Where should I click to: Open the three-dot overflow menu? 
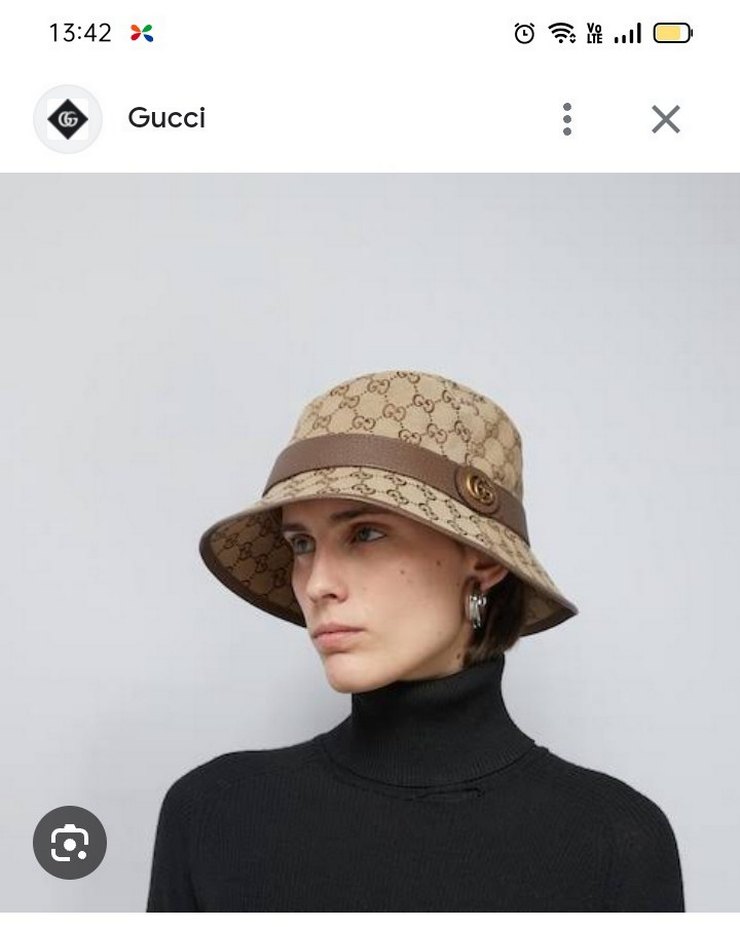coord(567,119)
